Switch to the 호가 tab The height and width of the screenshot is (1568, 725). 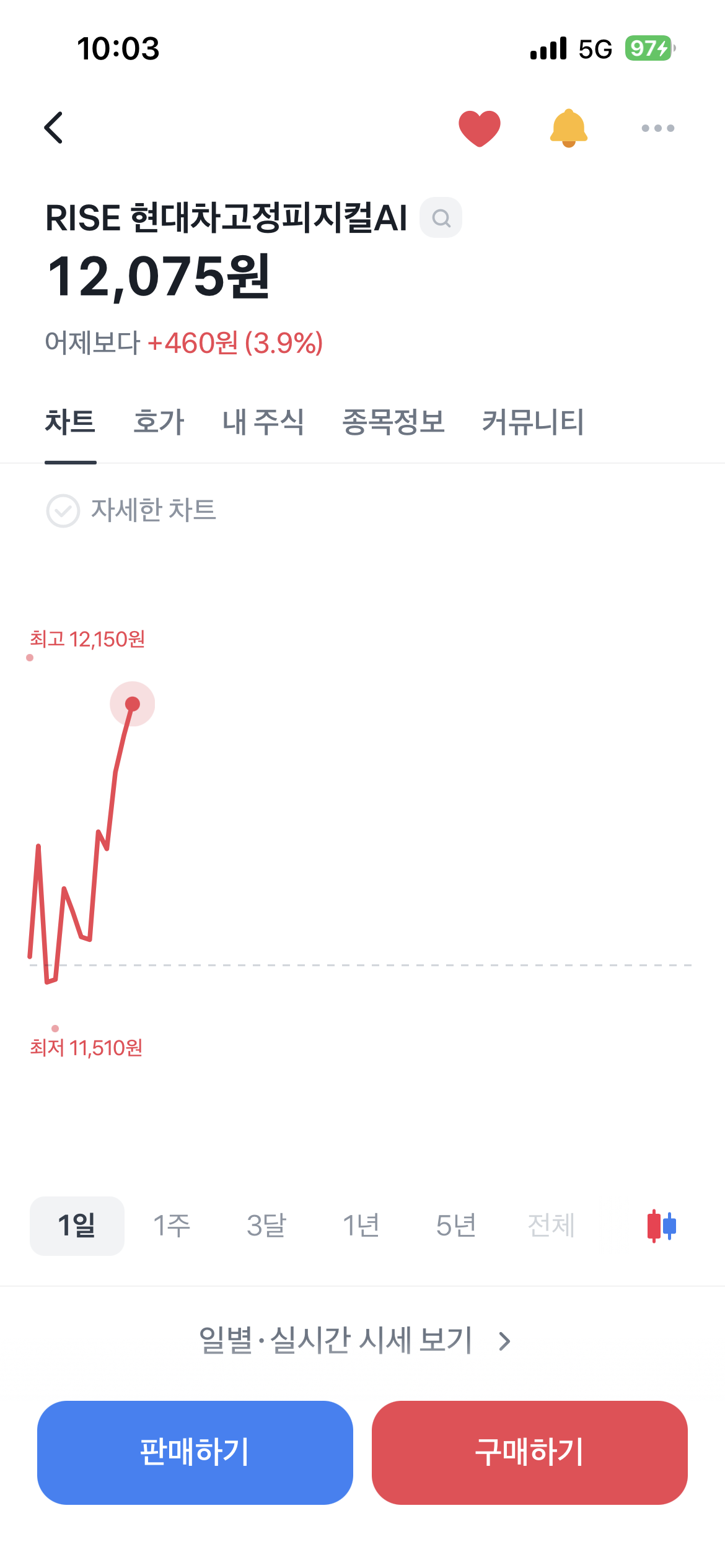159,422
